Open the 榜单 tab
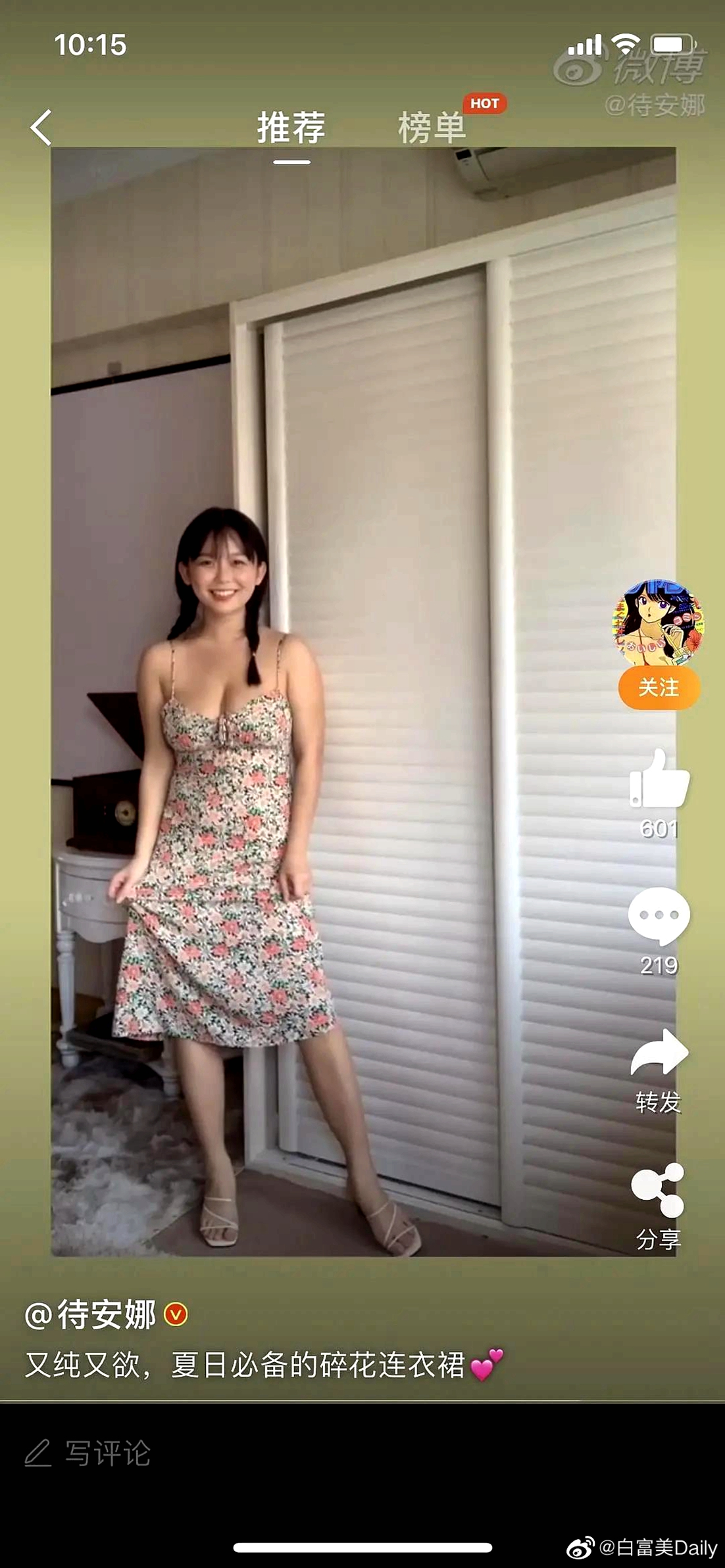 click(x=432, y=128)
